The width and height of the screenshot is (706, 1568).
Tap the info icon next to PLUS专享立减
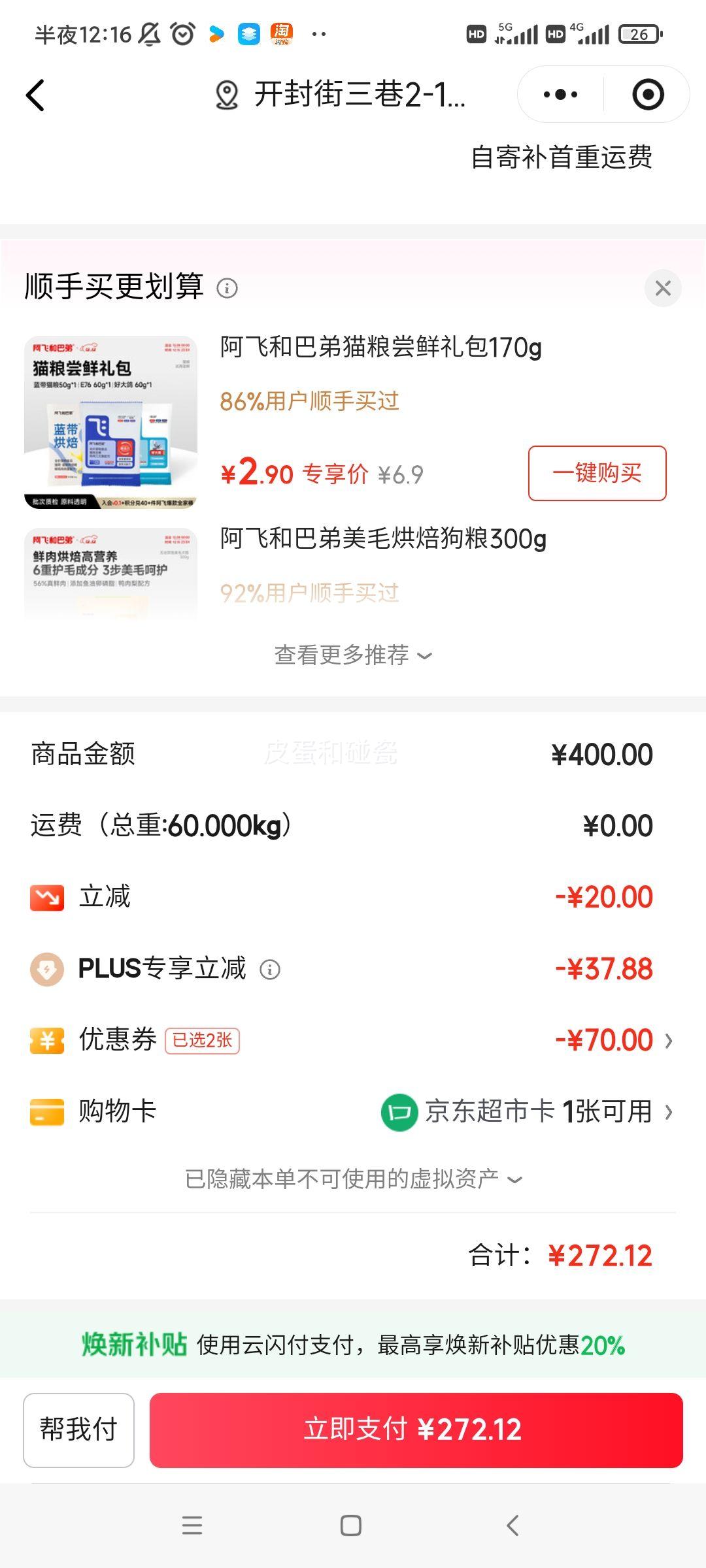click(270, 970)
